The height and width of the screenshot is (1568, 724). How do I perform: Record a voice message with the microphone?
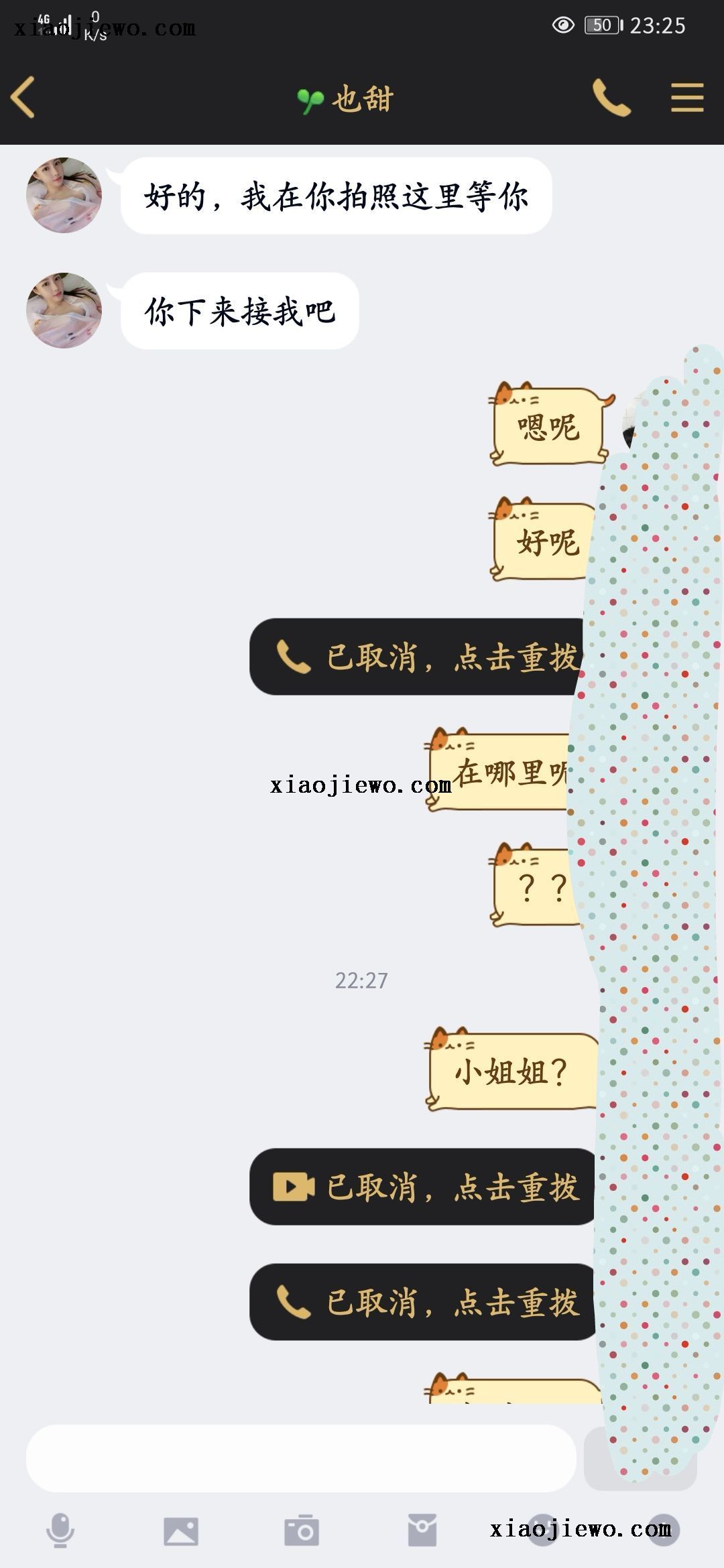click(x=60, y=1530)
